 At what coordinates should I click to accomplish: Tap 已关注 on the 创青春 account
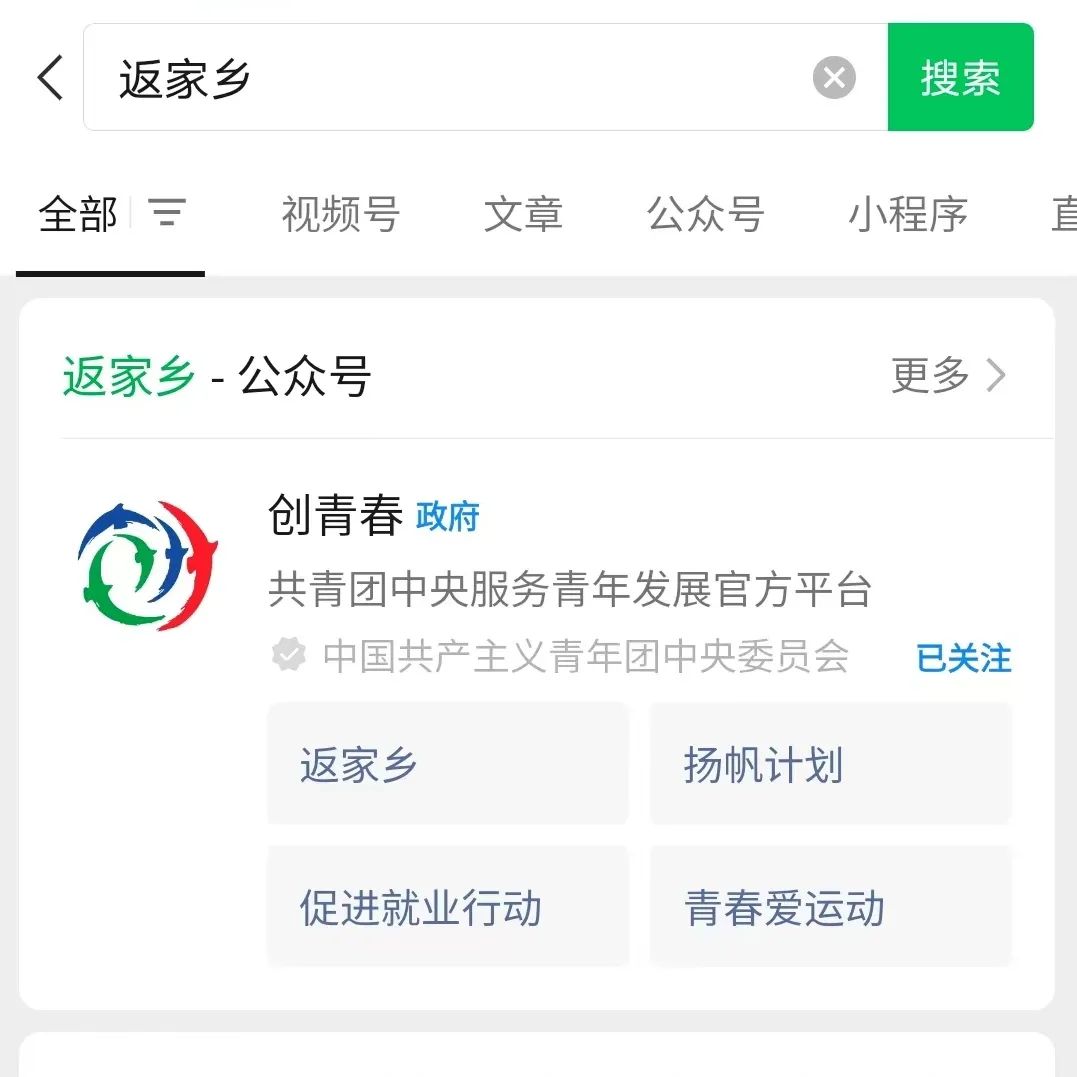(964, 658)
